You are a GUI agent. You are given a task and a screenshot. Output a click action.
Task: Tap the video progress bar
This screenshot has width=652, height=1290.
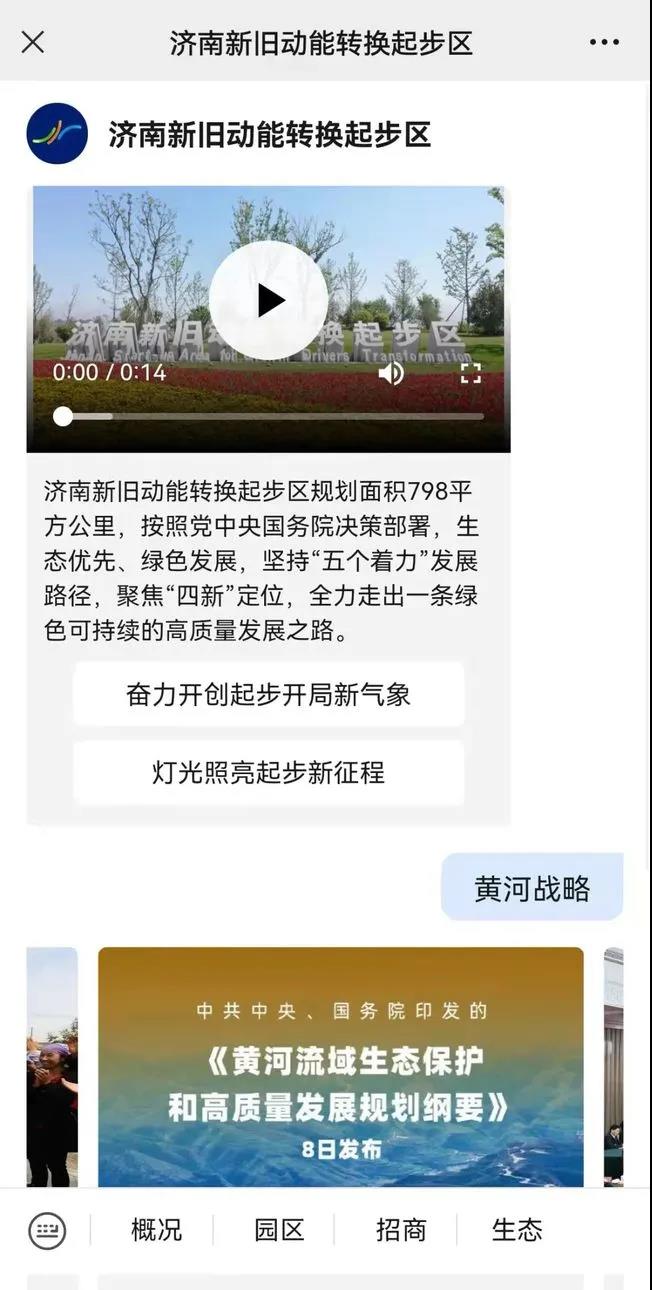(270, 416)
